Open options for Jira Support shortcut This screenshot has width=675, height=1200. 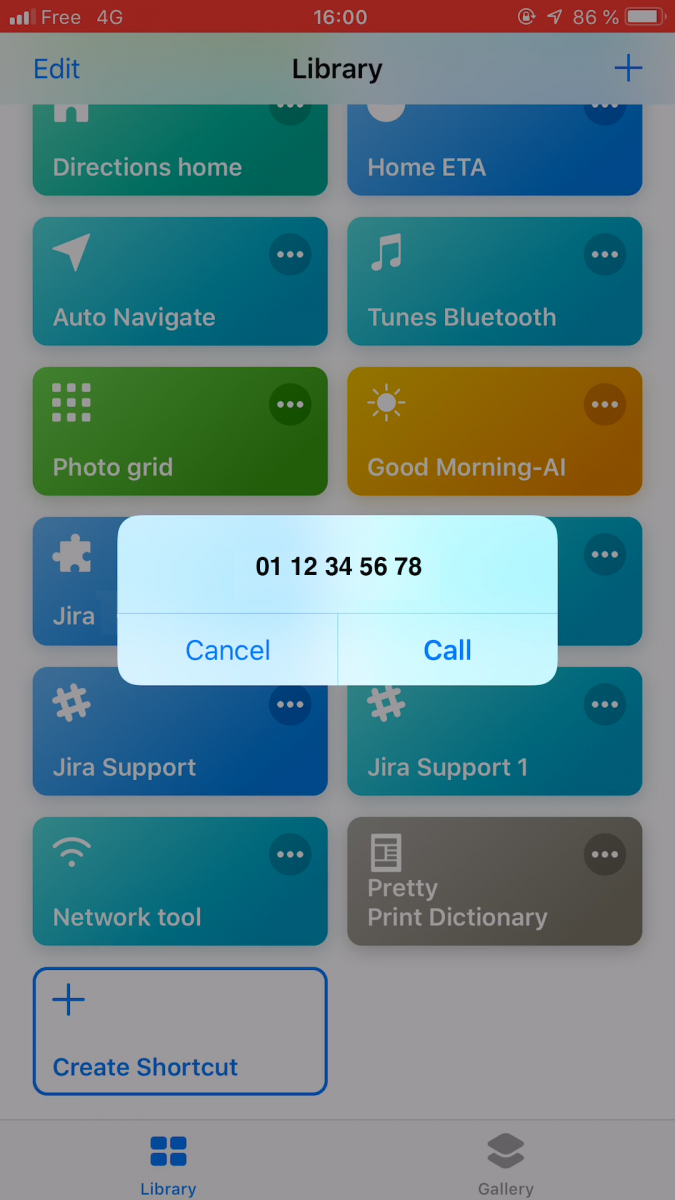(x=290, y=705)
